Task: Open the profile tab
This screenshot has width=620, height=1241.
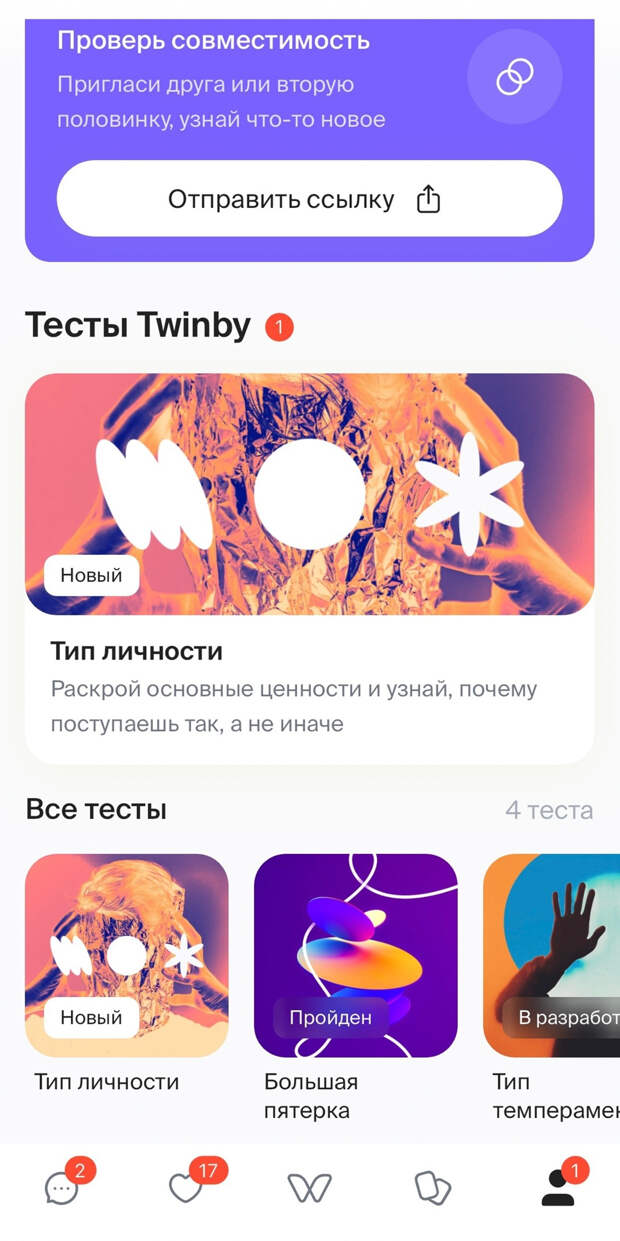Action: click(557, 1187)
